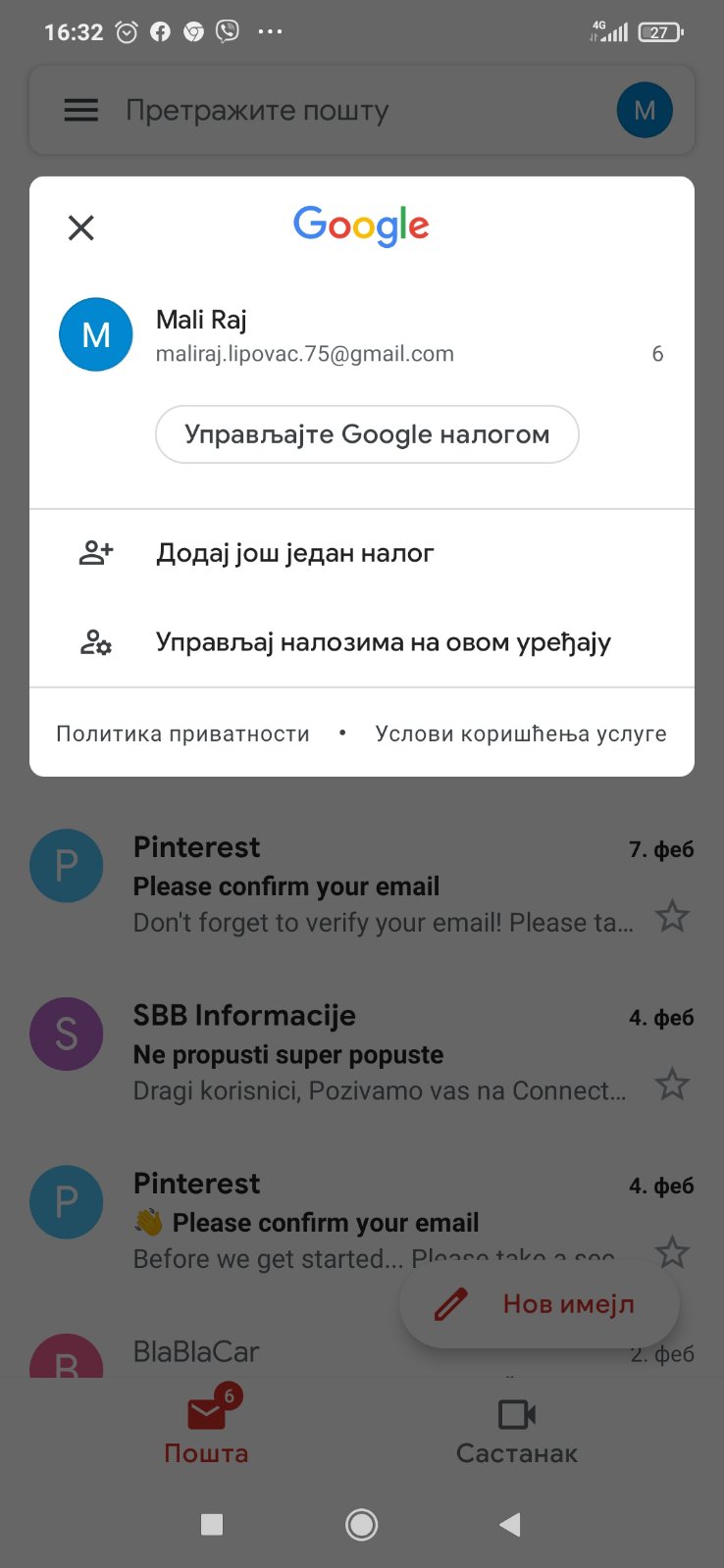Open Услови коришћења услуге link

pos(521,733)
